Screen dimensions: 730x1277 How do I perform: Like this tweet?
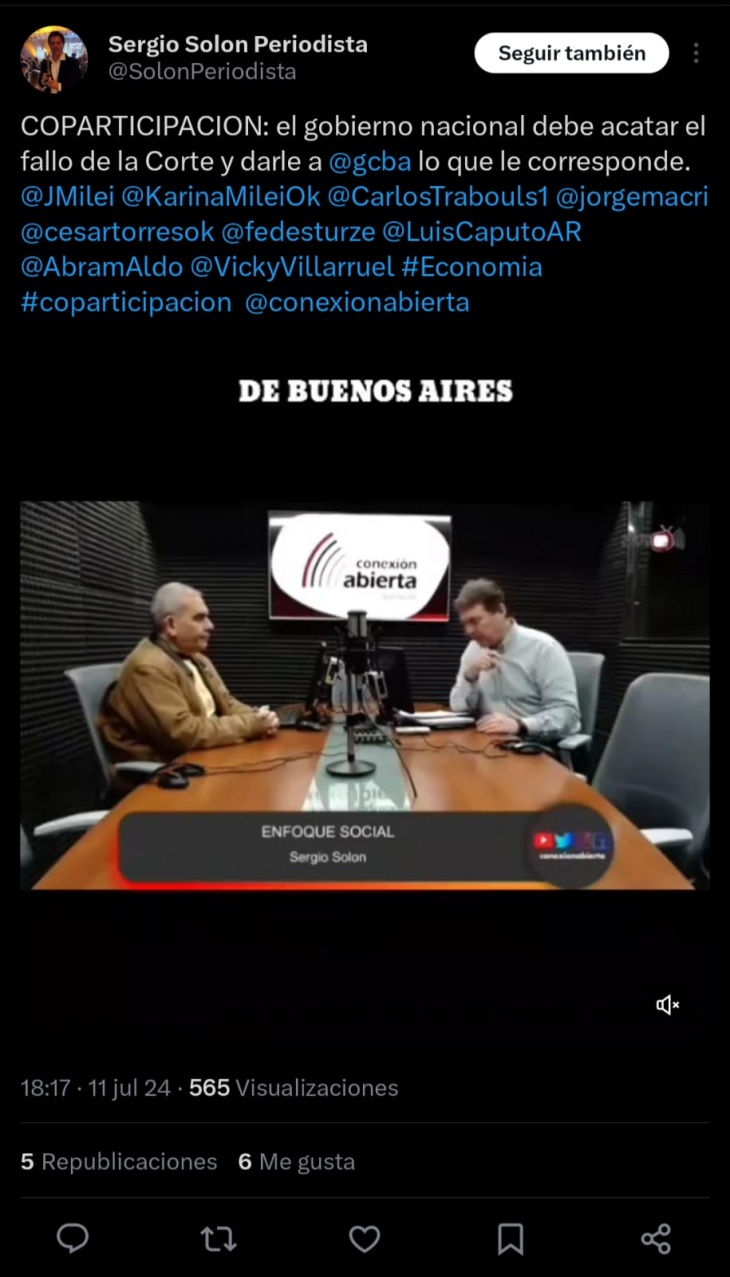(364, 1239)
